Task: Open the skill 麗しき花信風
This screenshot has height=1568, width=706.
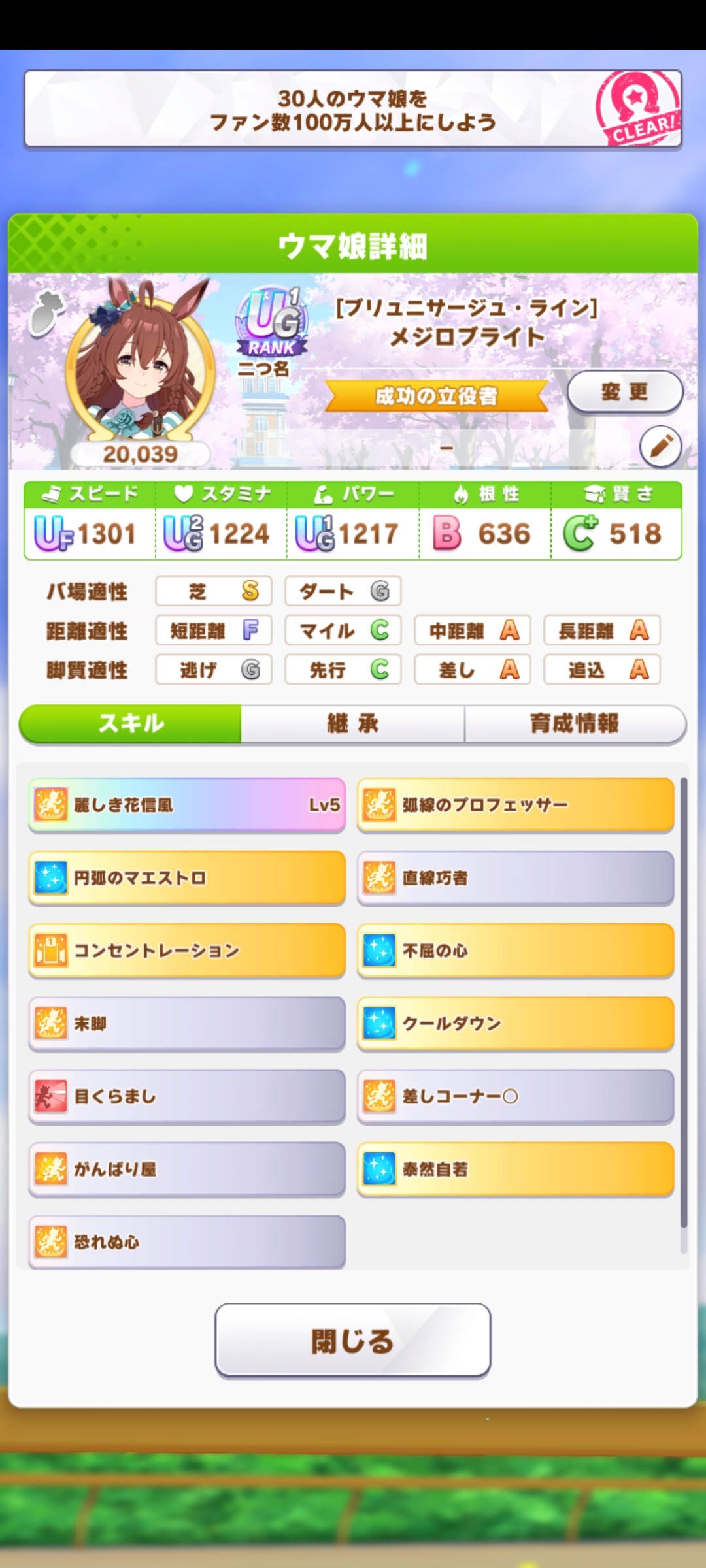Action: click(187, 805)
